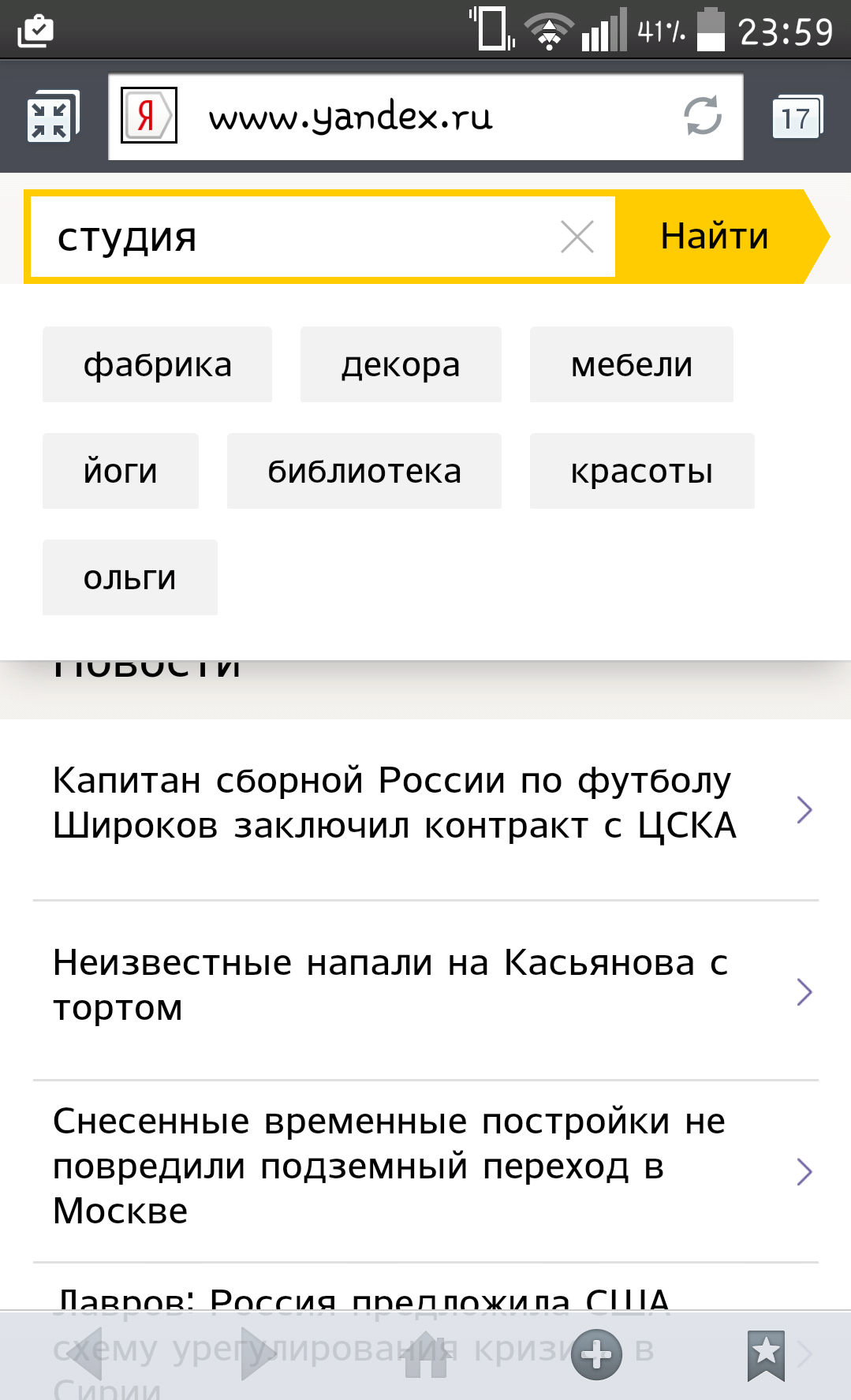Image resolution: width=851 pixels, height=1400 pixels.
Task: Tap the Найти search button
Action: (714, 237)
